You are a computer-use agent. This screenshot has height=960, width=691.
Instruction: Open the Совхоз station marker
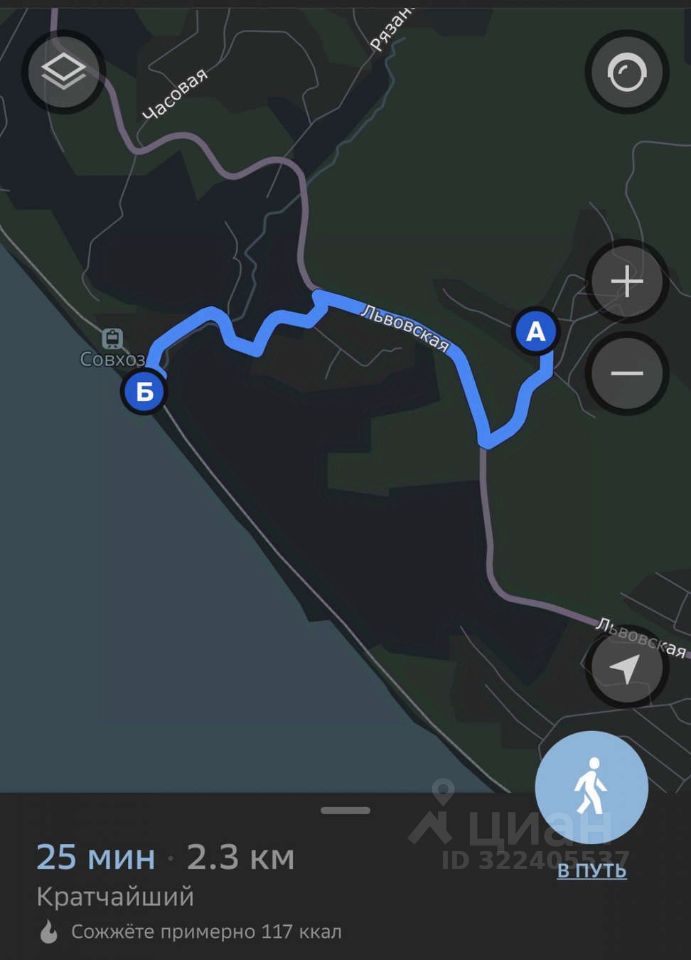[x=112, y=340]
